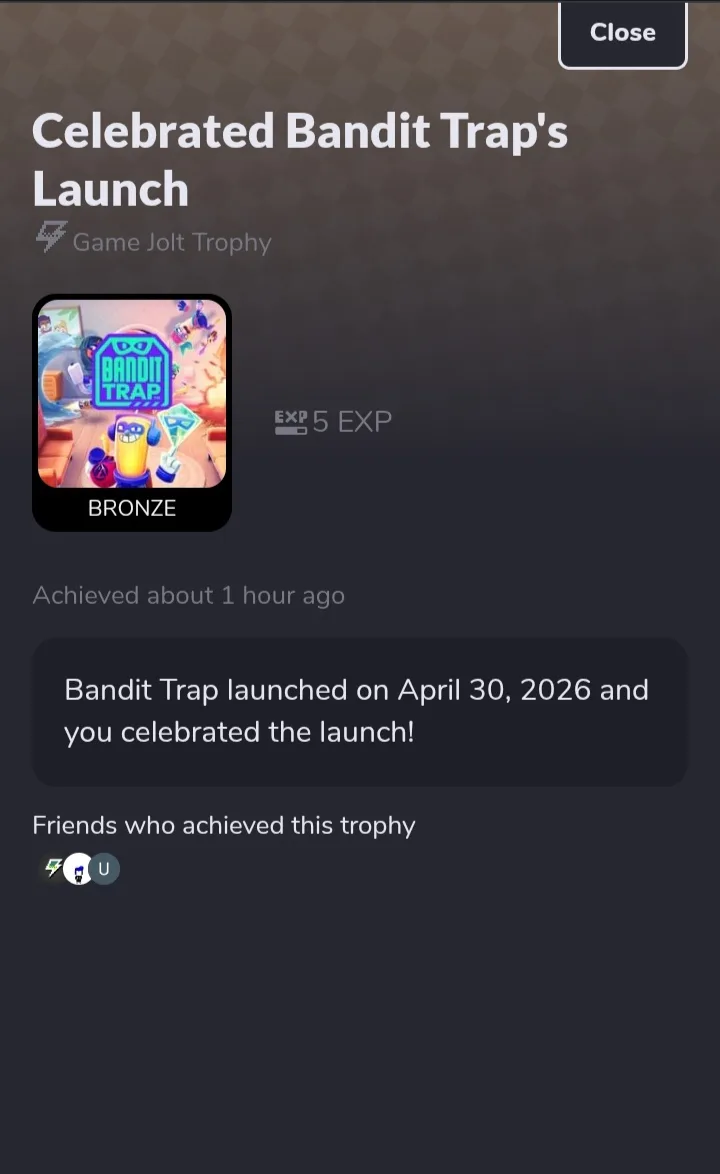The width and height of the screenshot is (720, 1174).
Task: Close the trophy details dialog
Action: point(622,34)
